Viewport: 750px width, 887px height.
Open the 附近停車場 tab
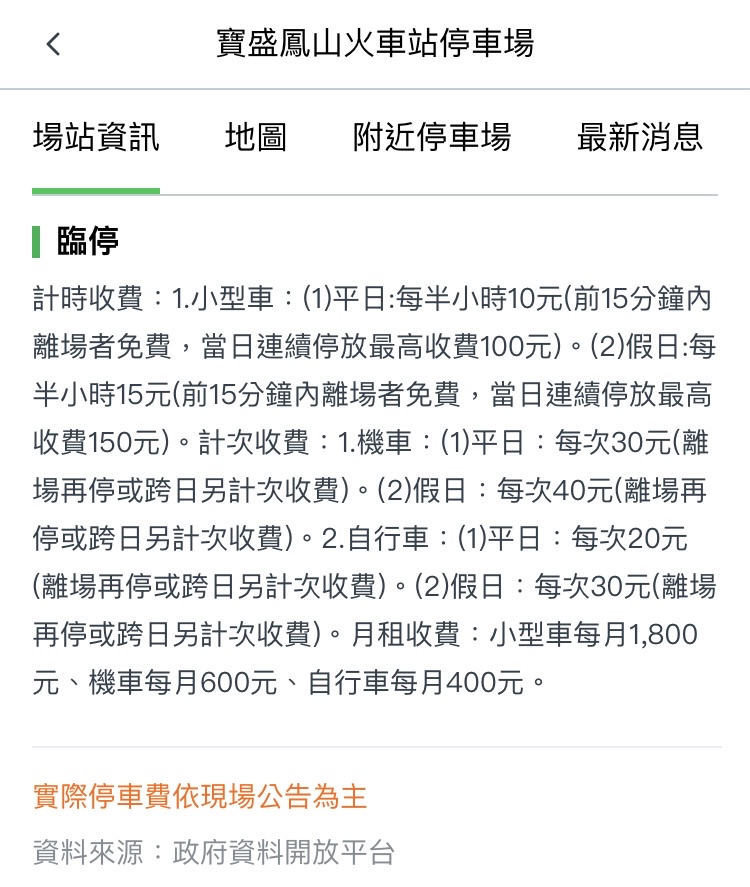(432, 137)
